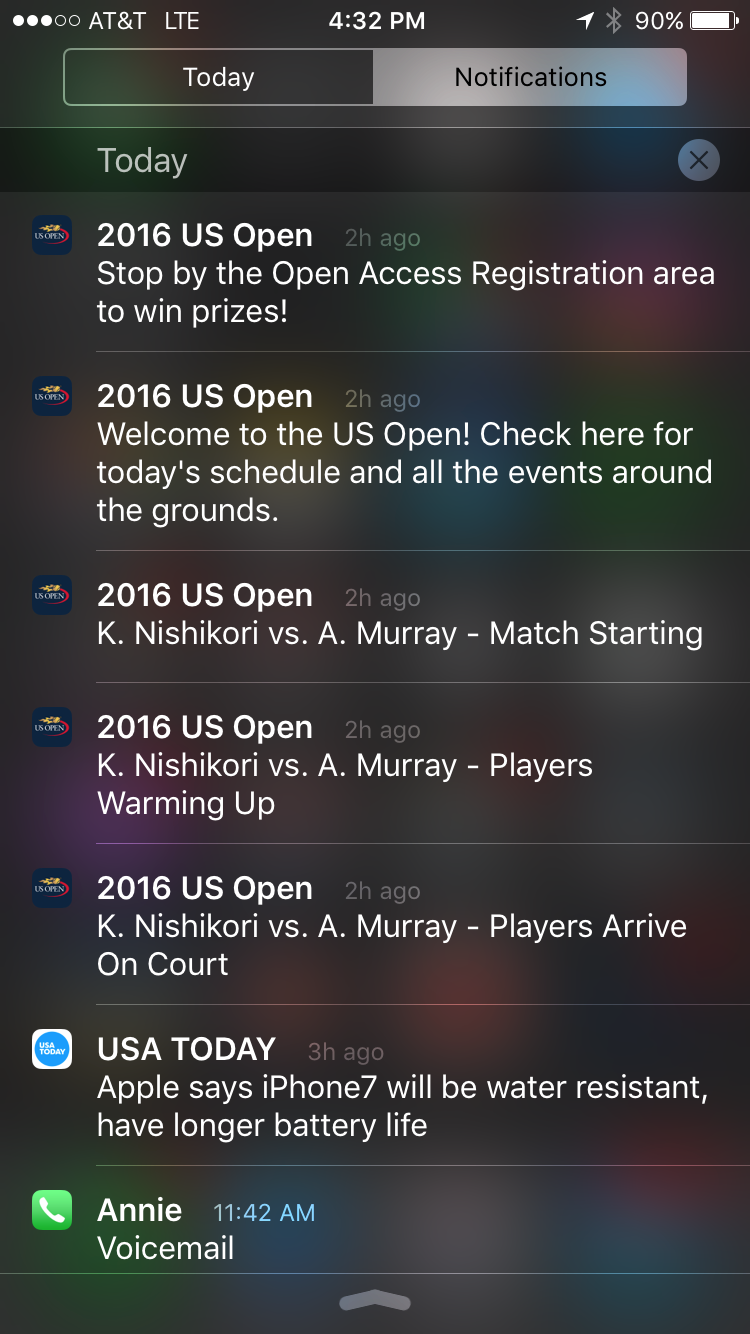The image size is (750, 1334).
Task: Switch to the Today tab
Action: [x=218, y=77]
